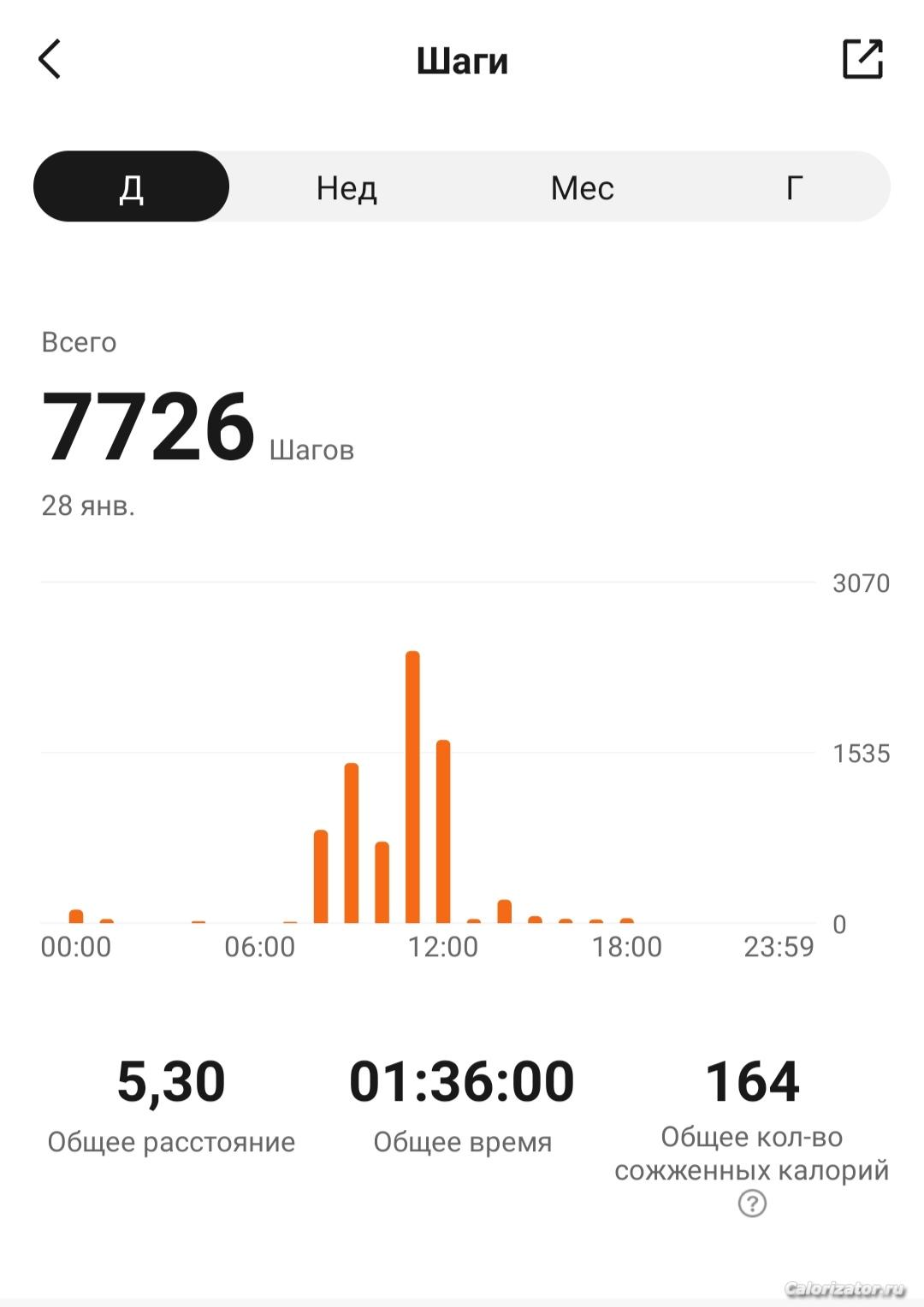Viewport: 924px width, 1307px height.
Task: Switch to the Г yearly view
Action: coord(794,186)
